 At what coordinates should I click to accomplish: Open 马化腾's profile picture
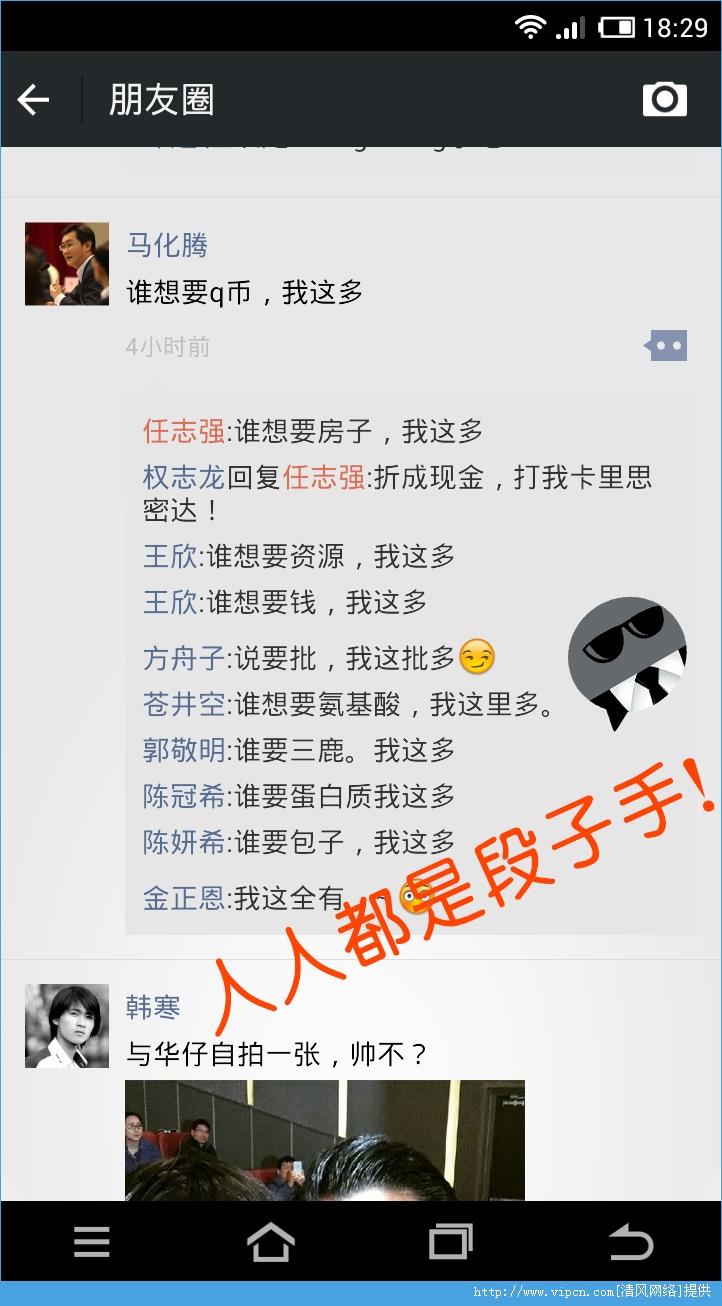pos(67,264)
